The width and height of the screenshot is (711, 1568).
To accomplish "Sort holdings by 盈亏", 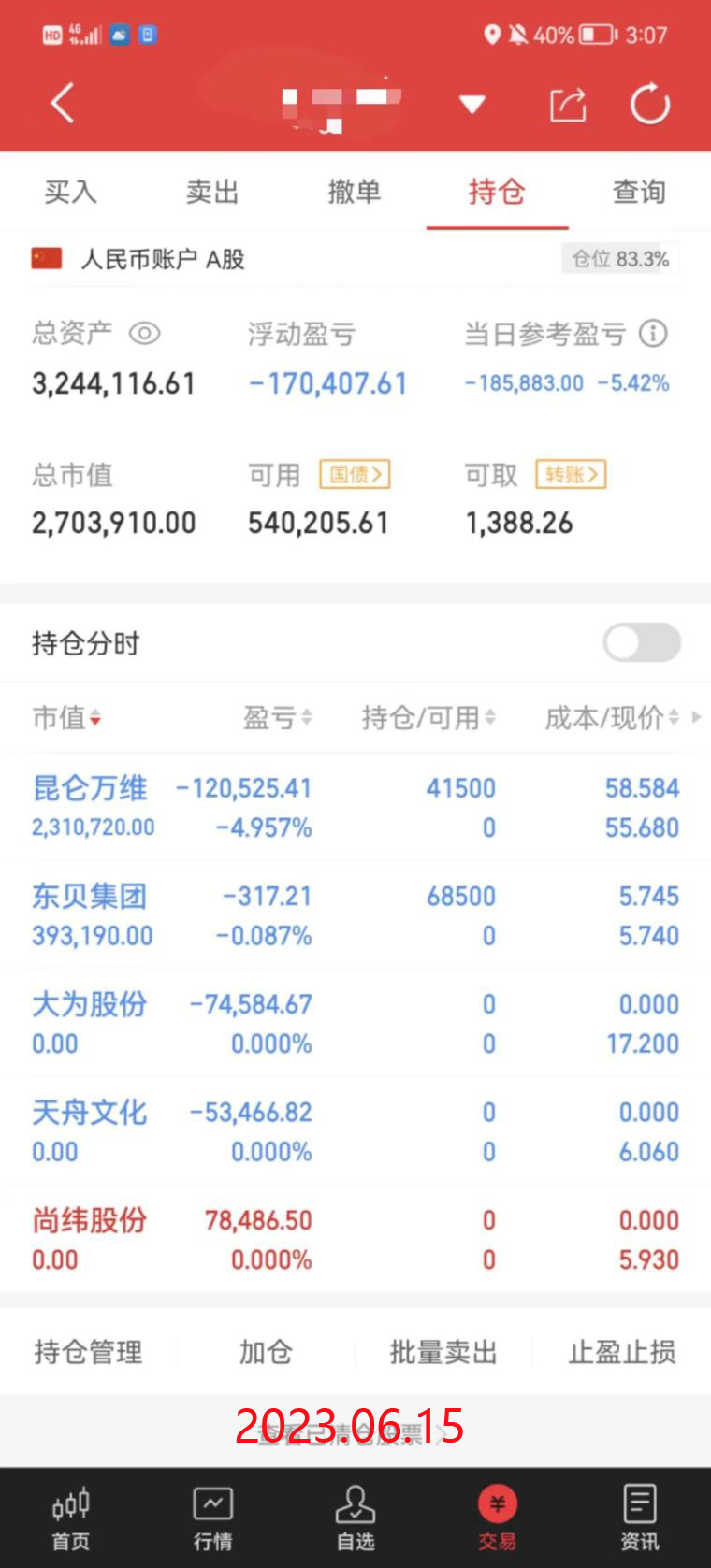I will tap(277, 717).
